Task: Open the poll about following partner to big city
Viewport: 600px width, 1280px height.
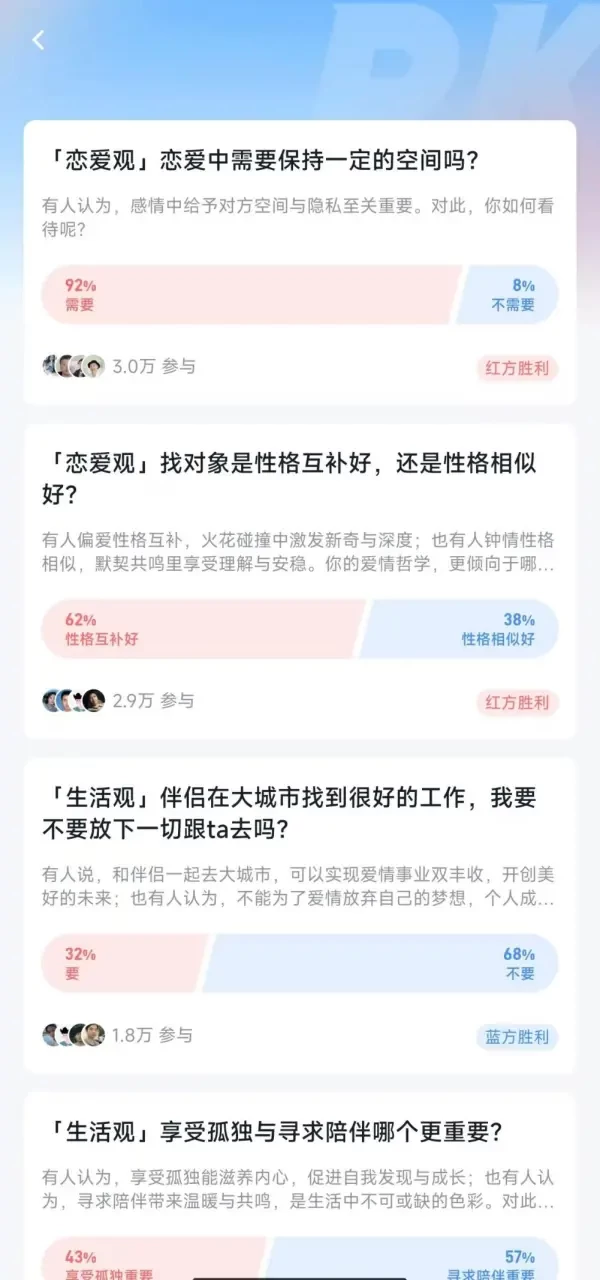Action: 290,812
